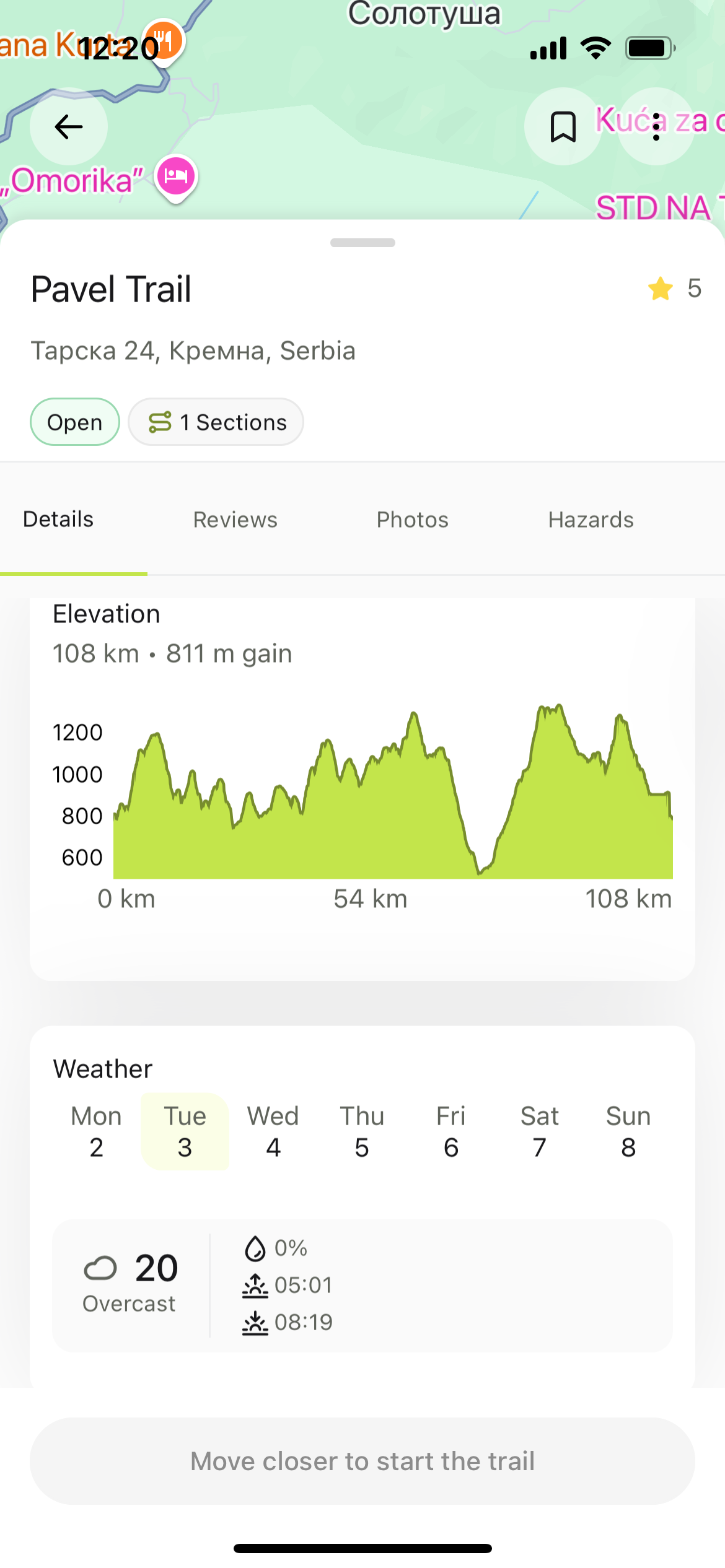Switch to the Photos tab
This screenshot has height=1568, width=725.
click(413, 520)
